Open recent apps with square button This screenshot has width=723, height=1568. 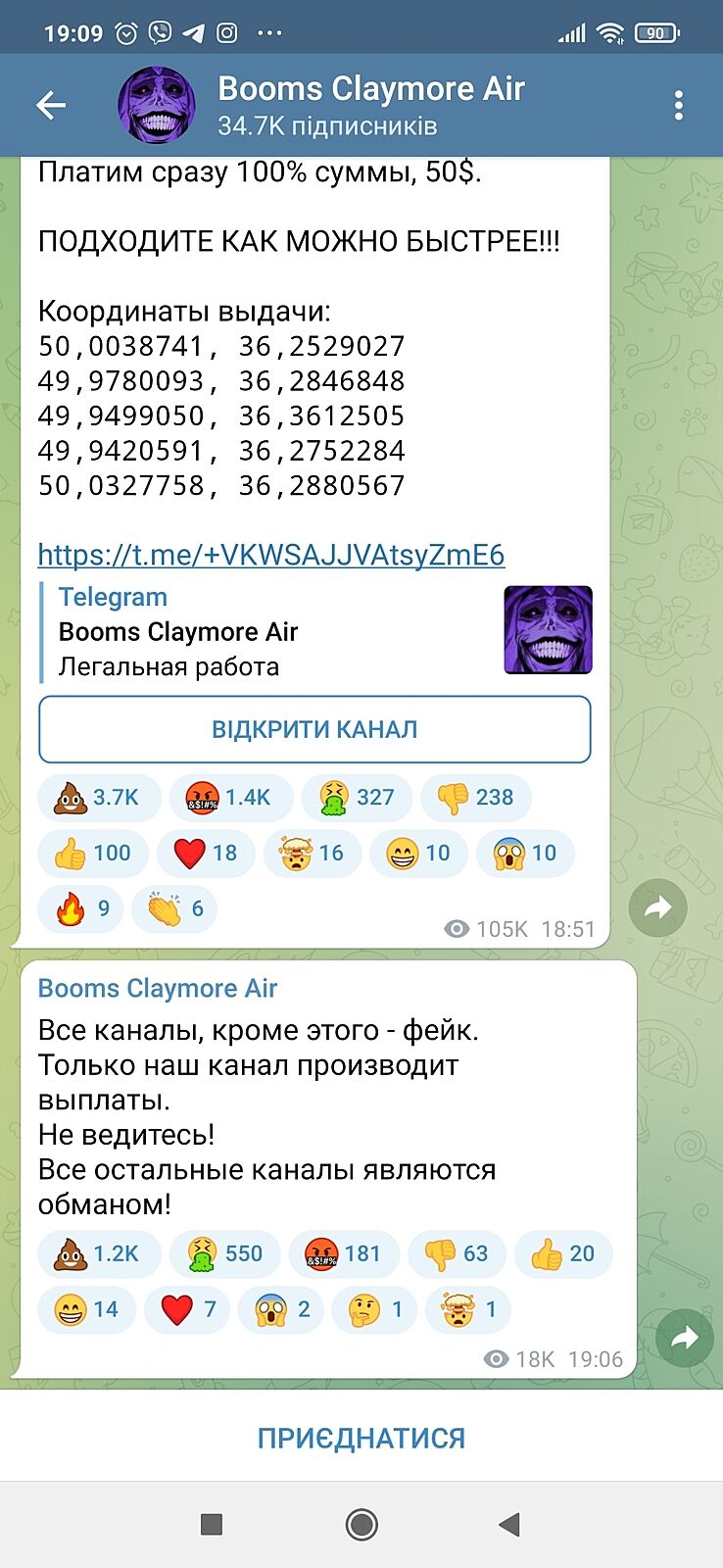(x=211, y=1524)
